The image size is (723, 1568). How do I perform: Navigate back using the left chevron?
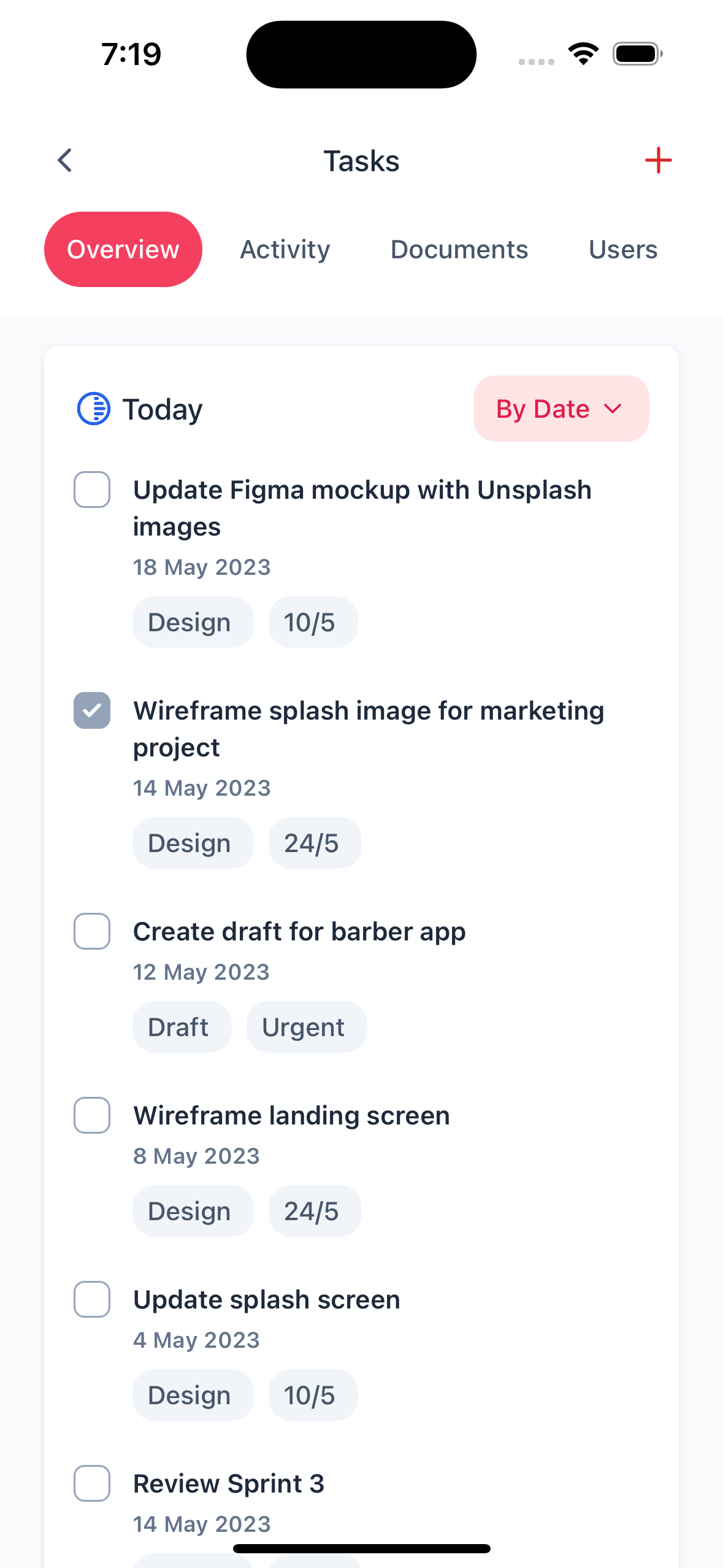click(65, 161)
